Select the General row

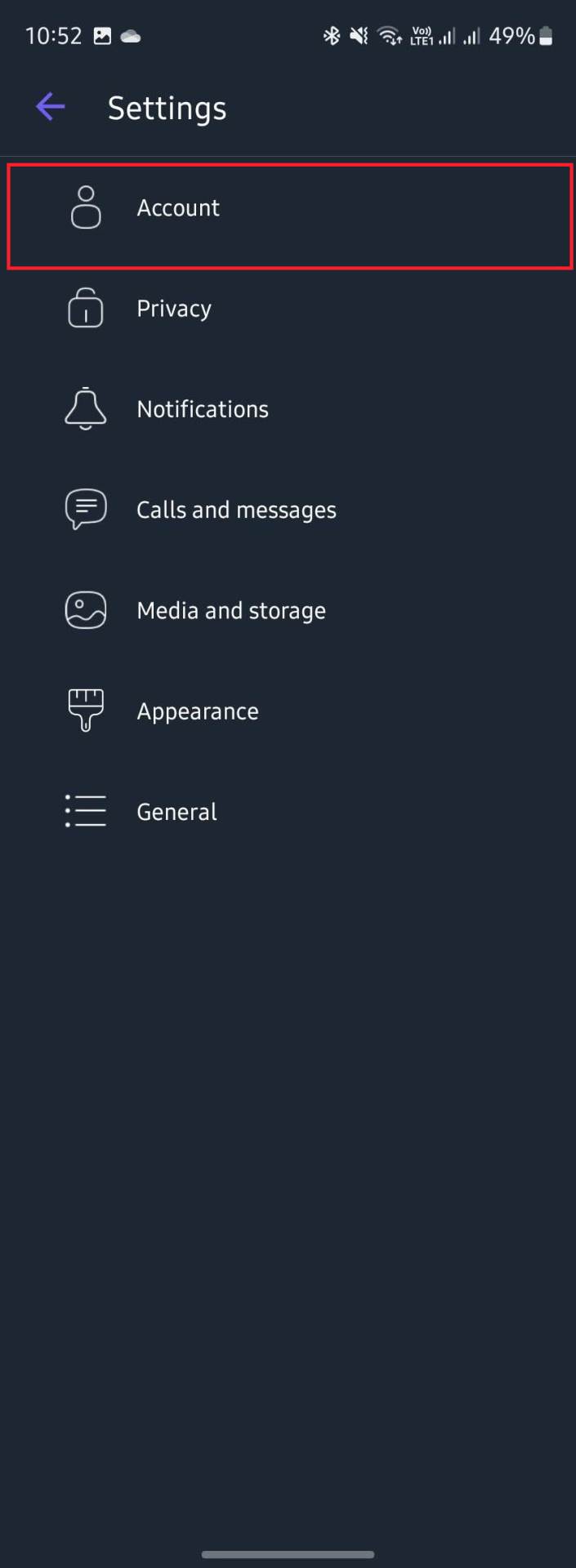(x=176, y=812)
